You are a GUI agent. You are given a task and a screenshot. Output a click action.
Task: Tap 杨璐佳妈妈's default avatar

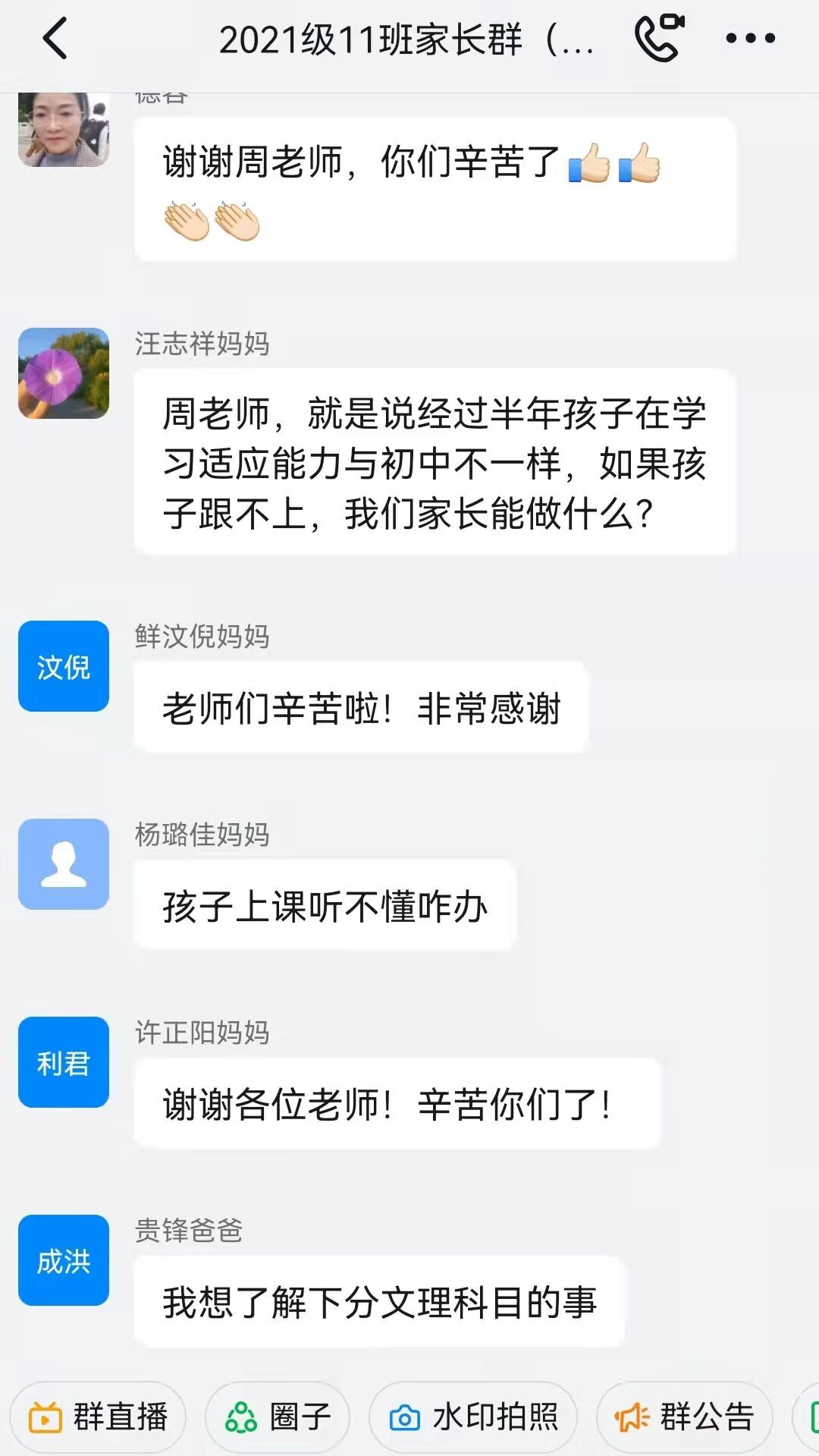click(64, 864)
